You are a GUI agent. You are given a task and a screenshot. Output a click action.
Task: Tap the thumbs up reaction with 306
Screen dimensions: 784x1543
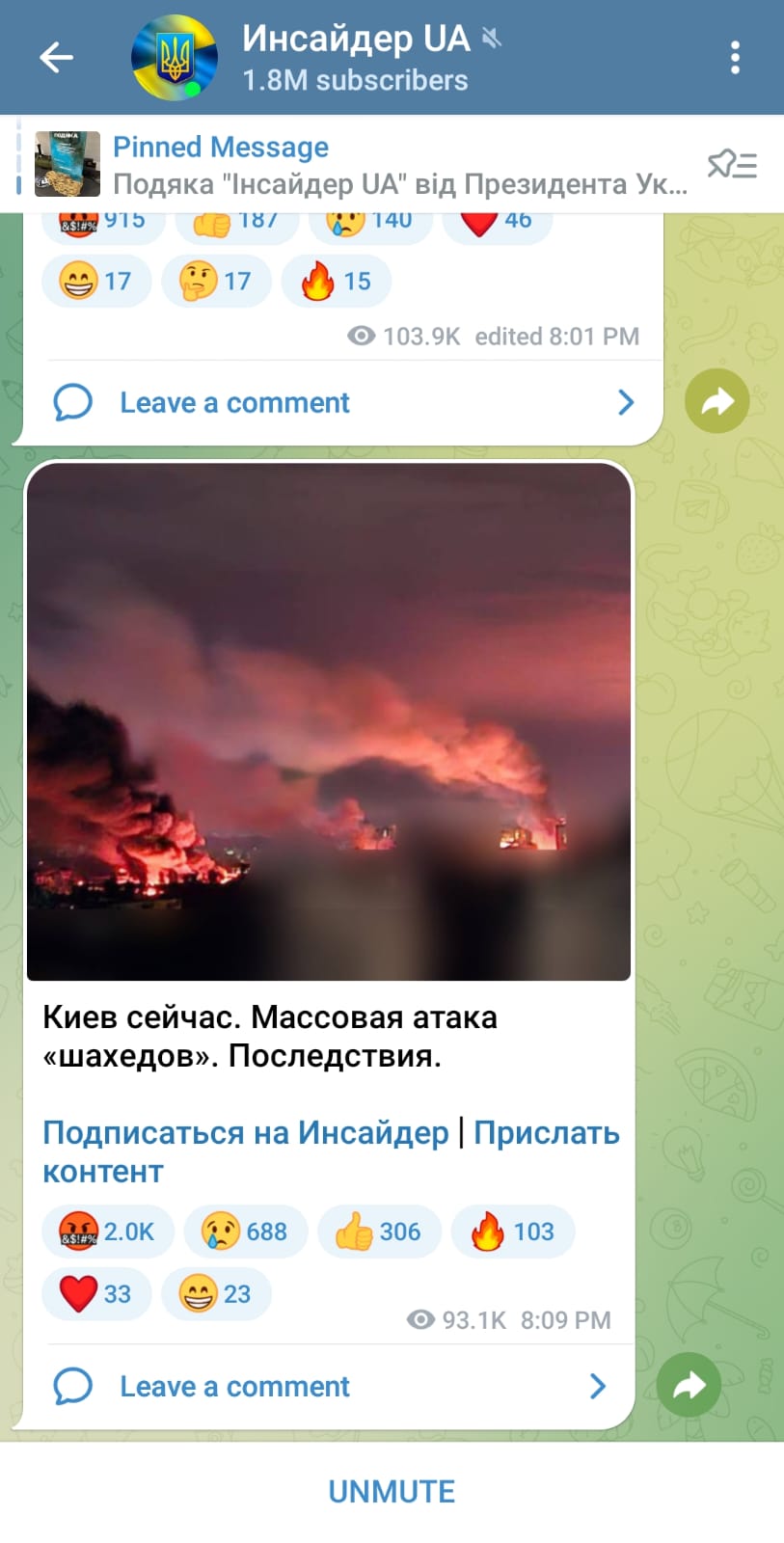click(x=378, y=1232)
